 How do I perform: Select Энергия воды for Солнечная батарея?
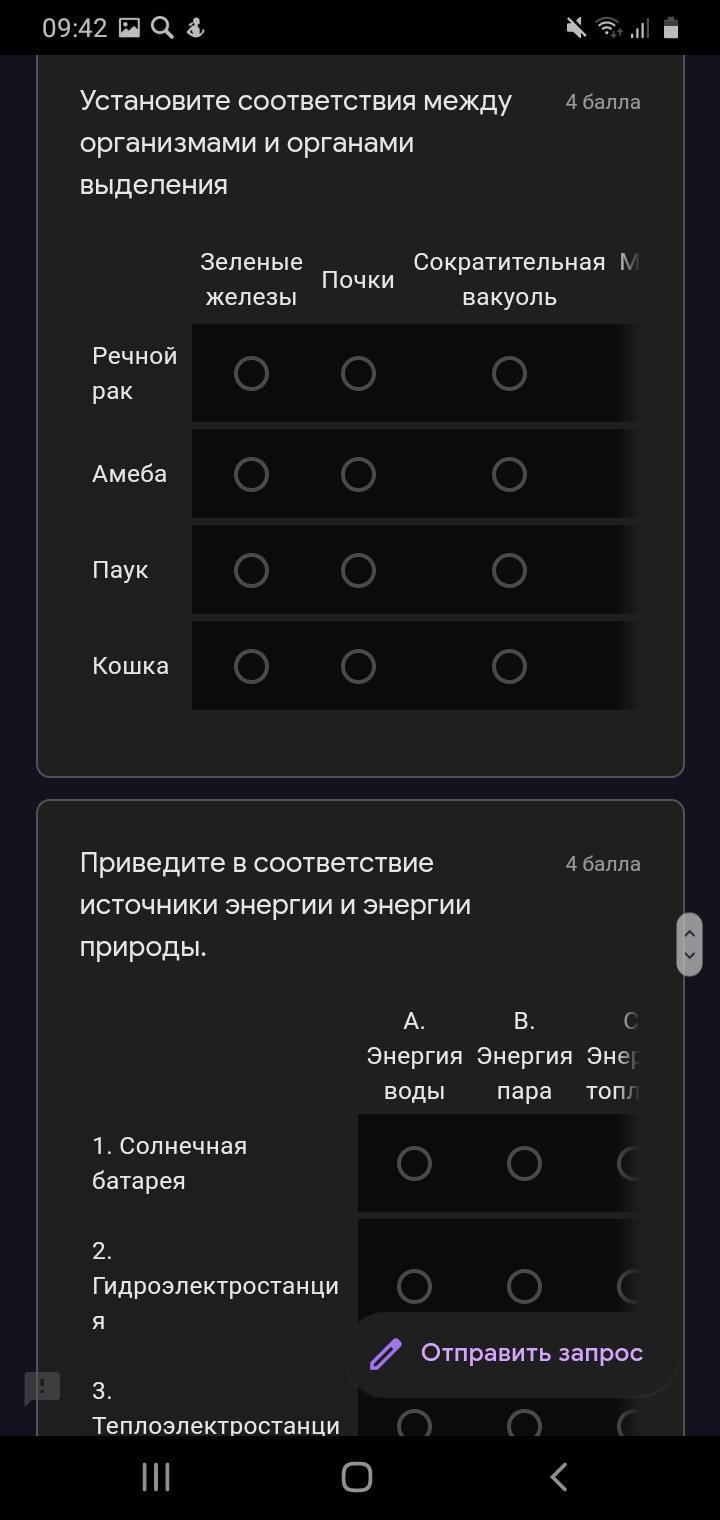coord(414,1164)
